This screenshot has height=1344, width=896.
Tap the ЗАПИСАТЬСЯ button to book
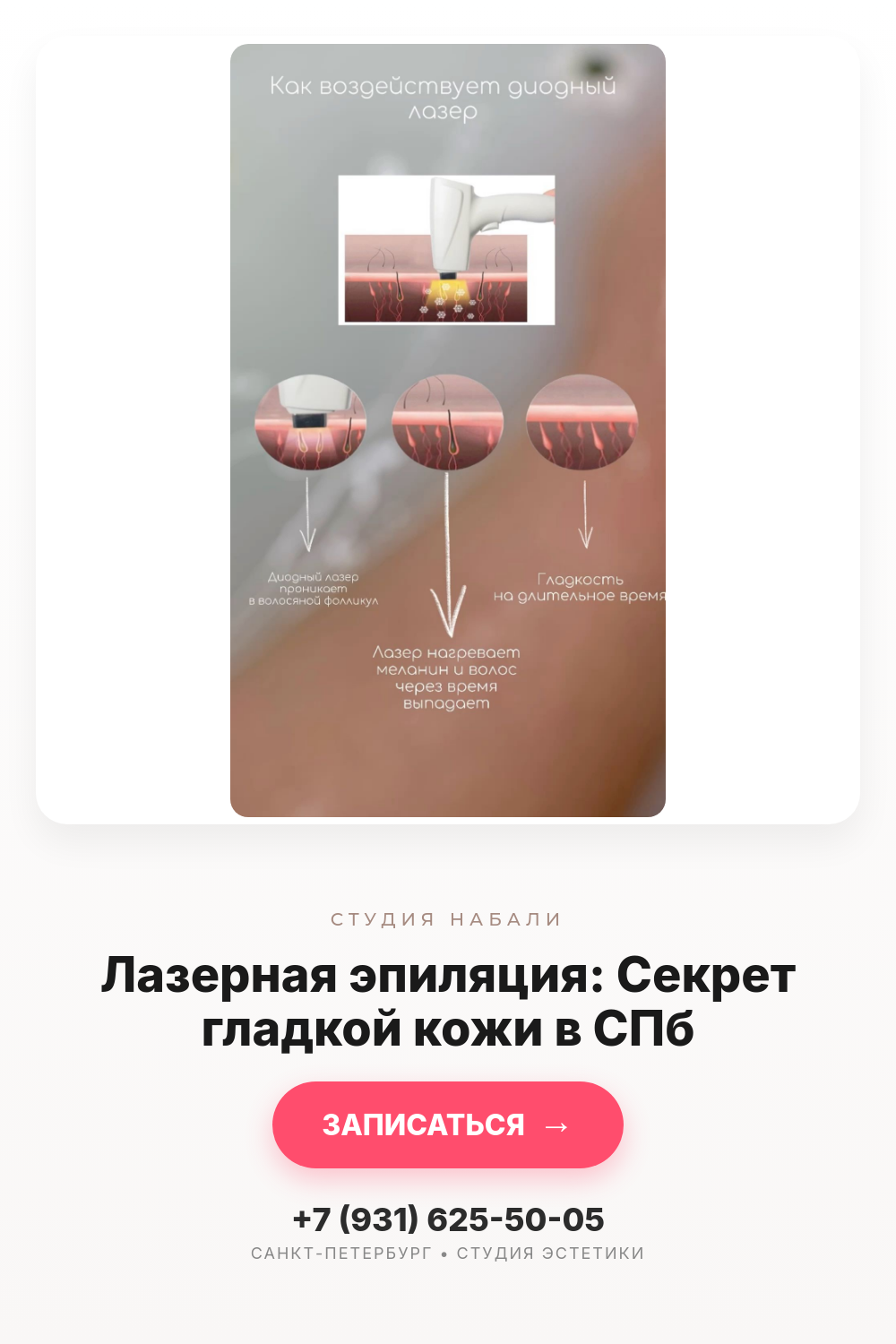[x=448, y=1124]
